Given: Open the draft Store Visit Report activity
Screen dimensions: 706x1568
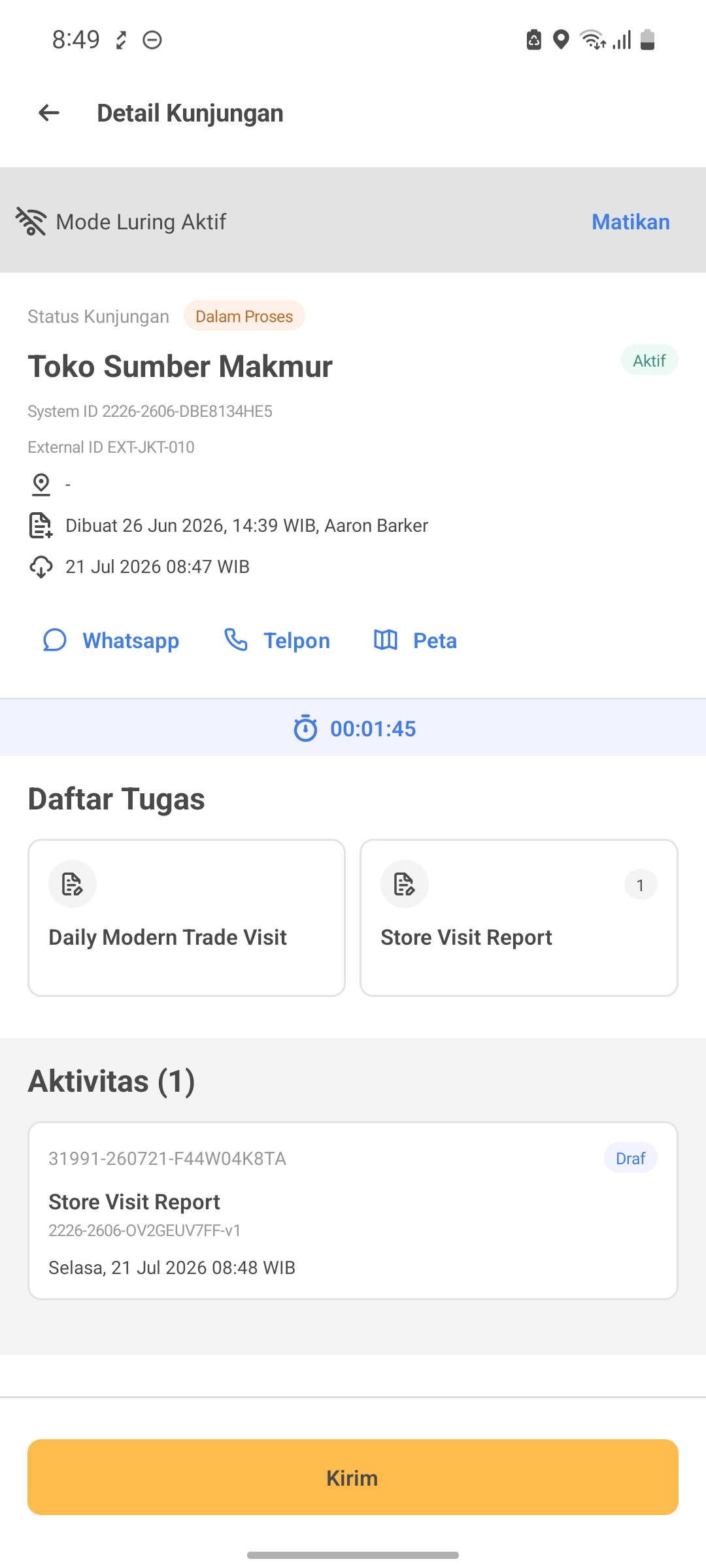Looking at the screenshot, I should pos(353,1211).
